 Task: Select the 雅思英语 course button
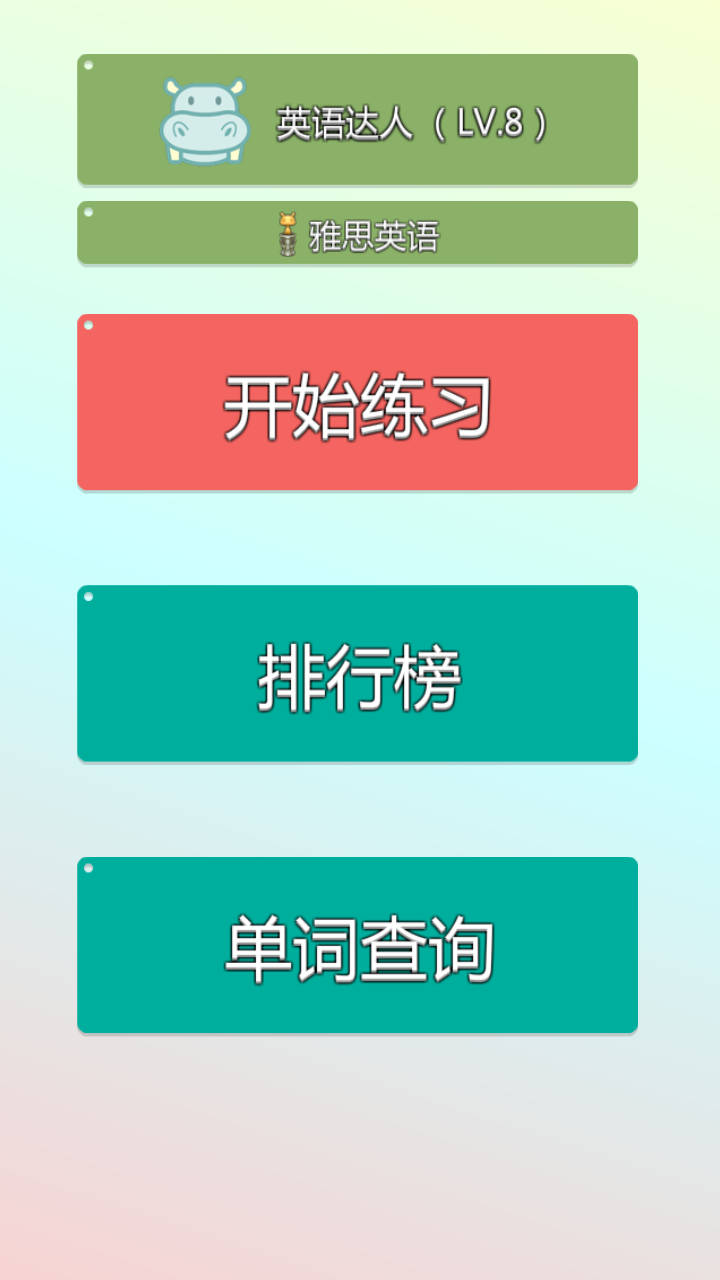point(357,233)
